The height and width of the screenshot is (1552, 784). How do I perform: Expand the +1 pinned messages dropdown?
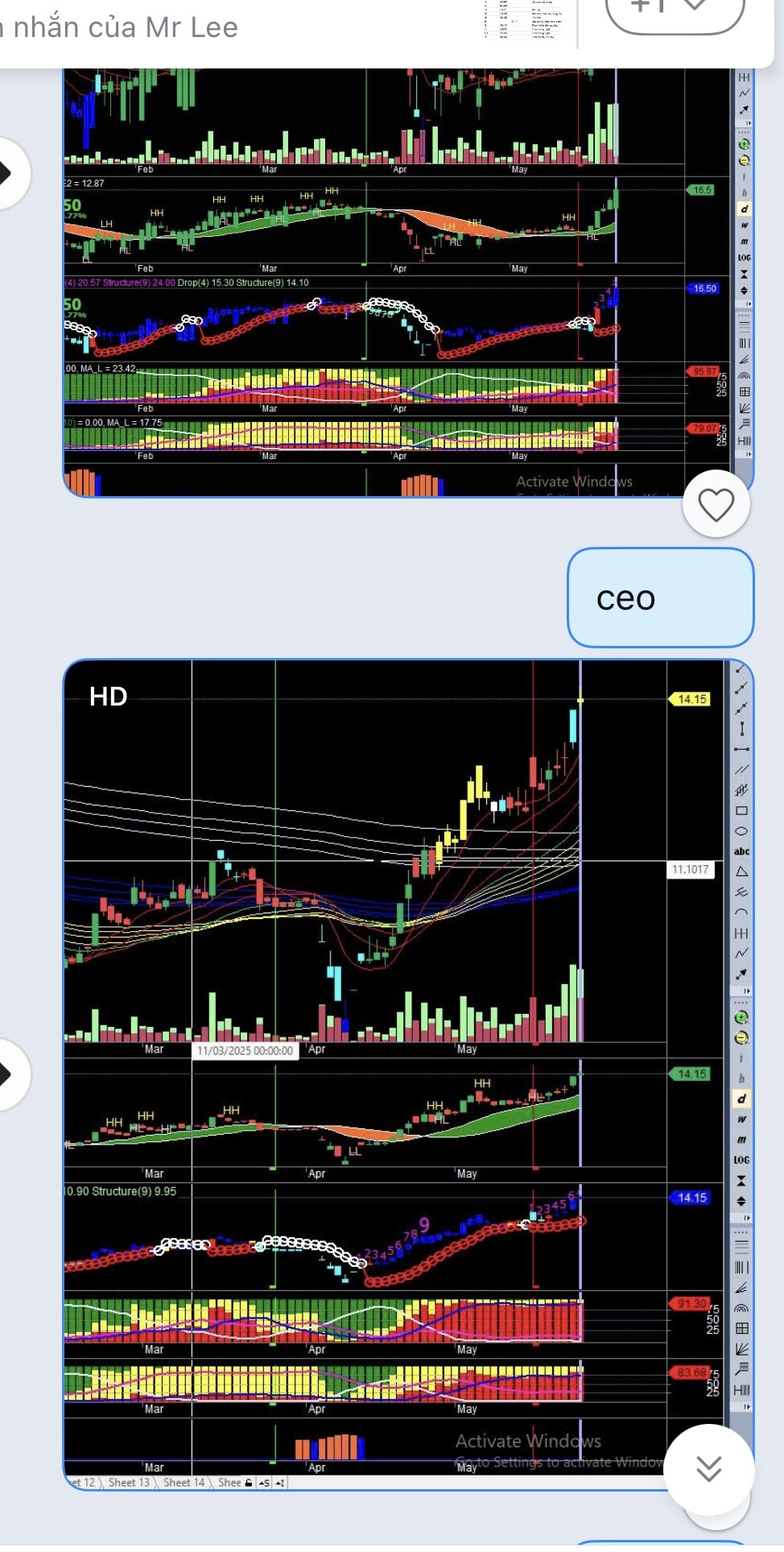(675, 11)
